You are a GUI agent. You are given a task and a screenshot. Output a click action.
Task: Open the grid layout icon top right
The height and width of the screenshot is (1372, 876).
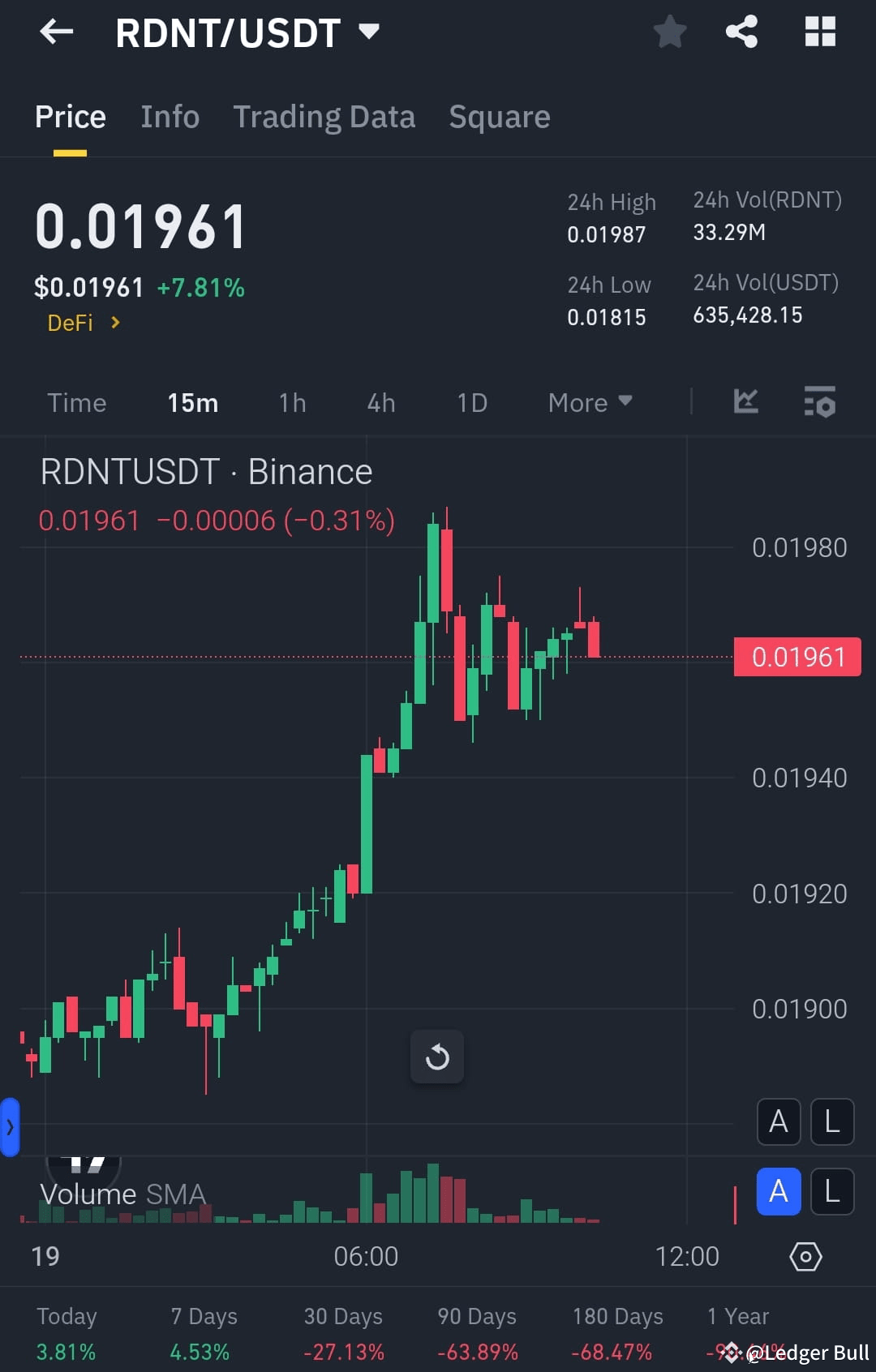[x=819, y=32]
